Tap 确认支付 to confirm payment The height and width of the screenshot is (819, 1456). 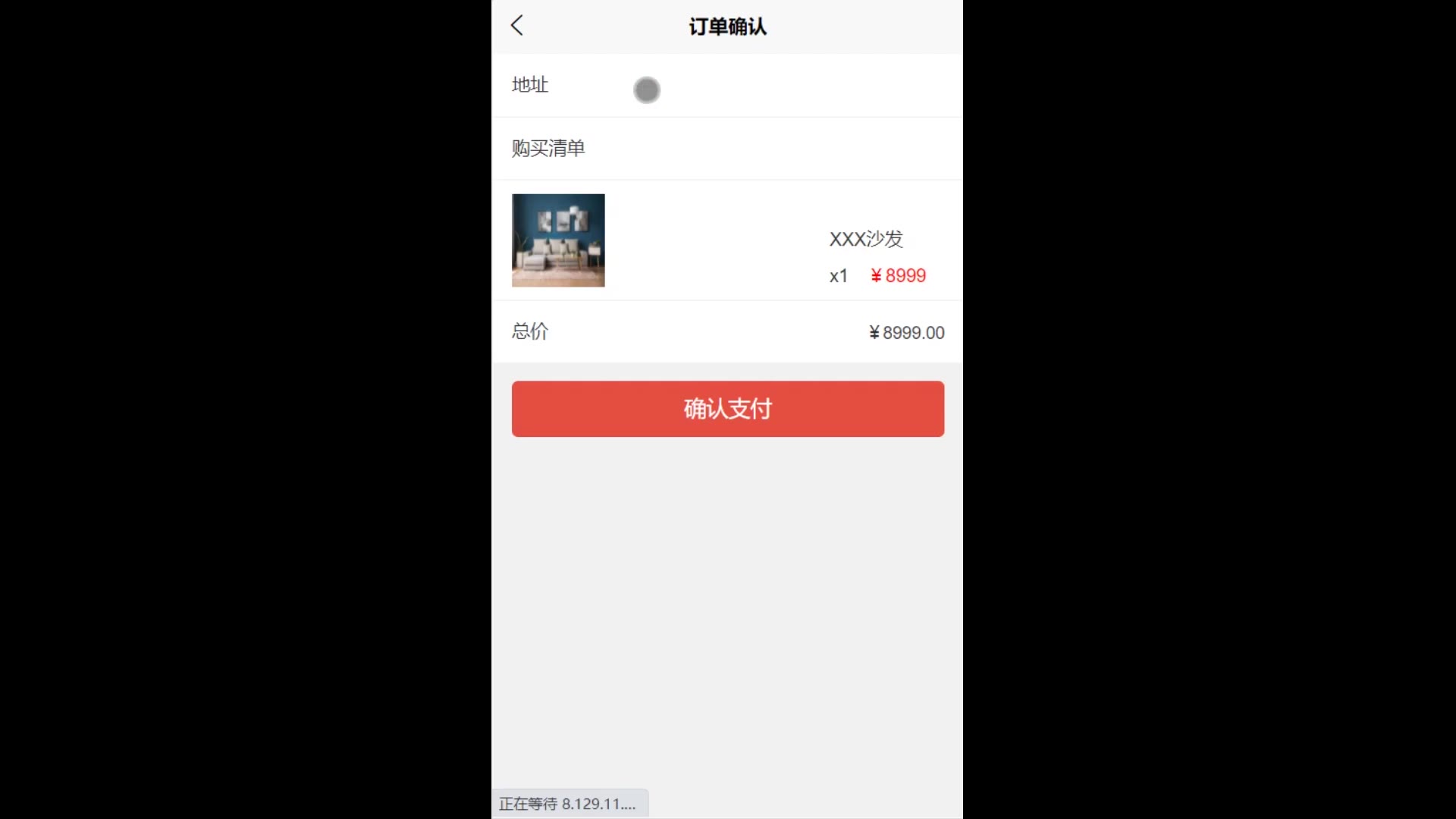727,409
